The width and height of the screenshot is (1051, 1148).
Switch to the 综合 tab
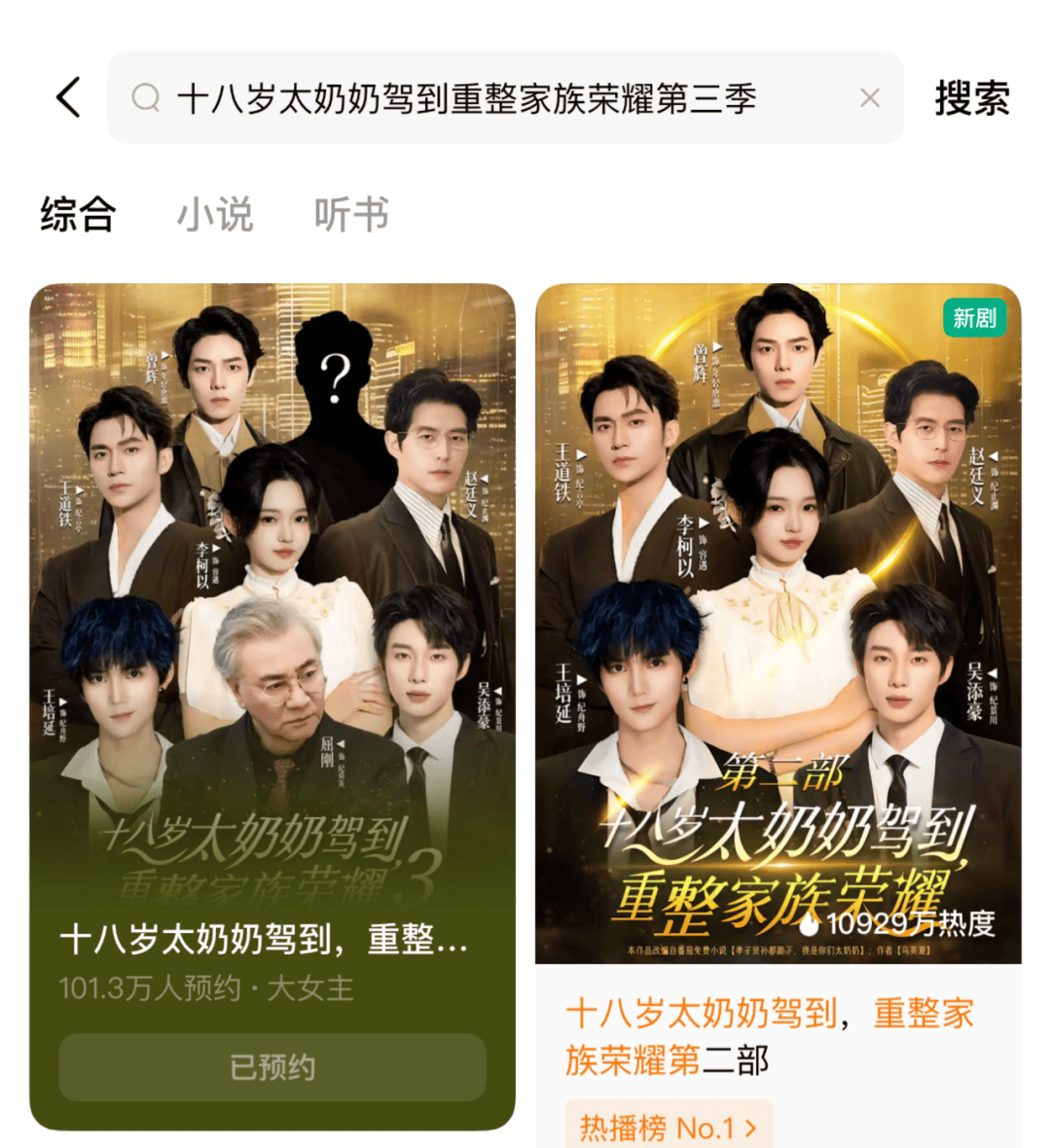(78, 214)
